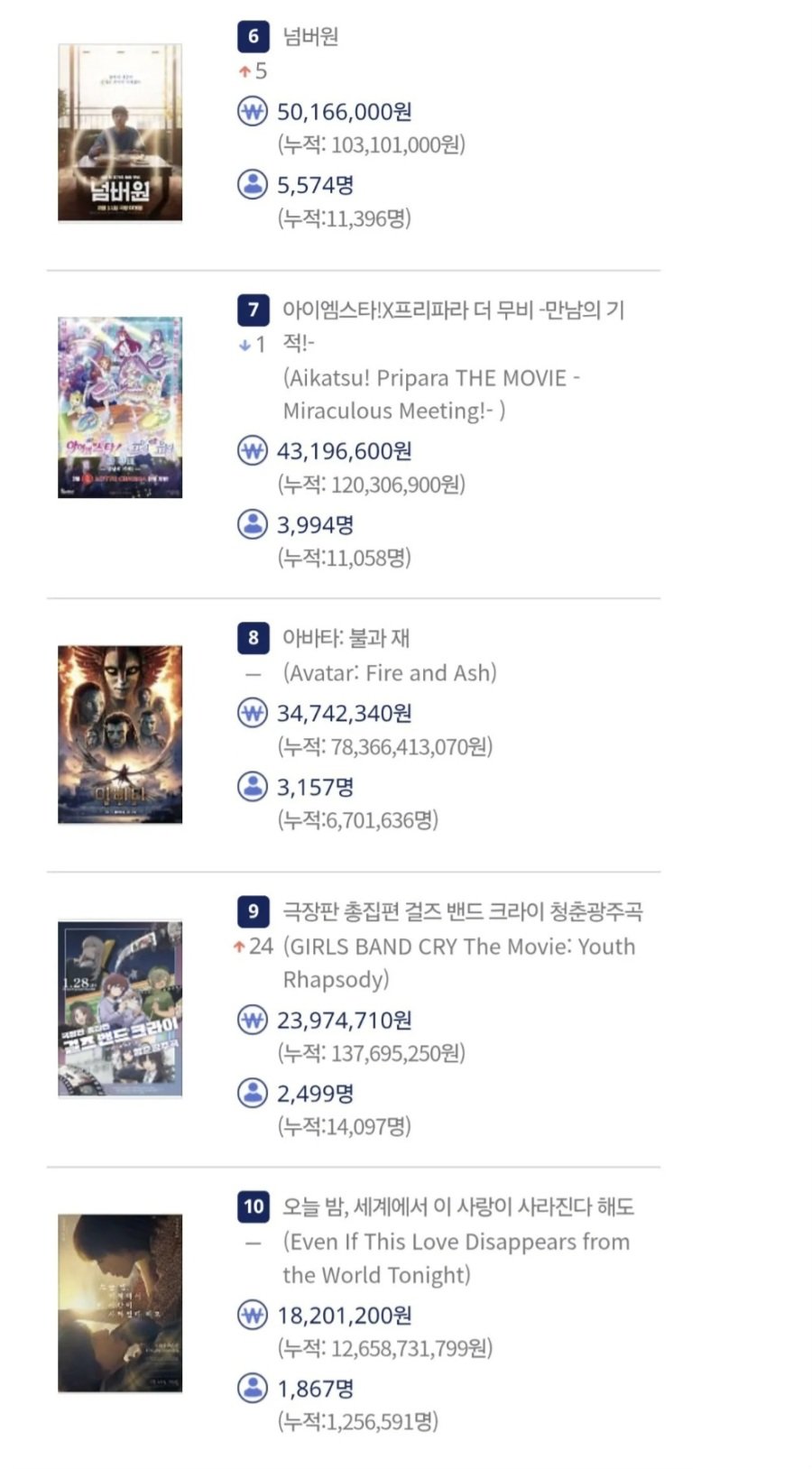Open the Aikatsu! Pripara THE MOVIE poster

(x=120, y=407)
